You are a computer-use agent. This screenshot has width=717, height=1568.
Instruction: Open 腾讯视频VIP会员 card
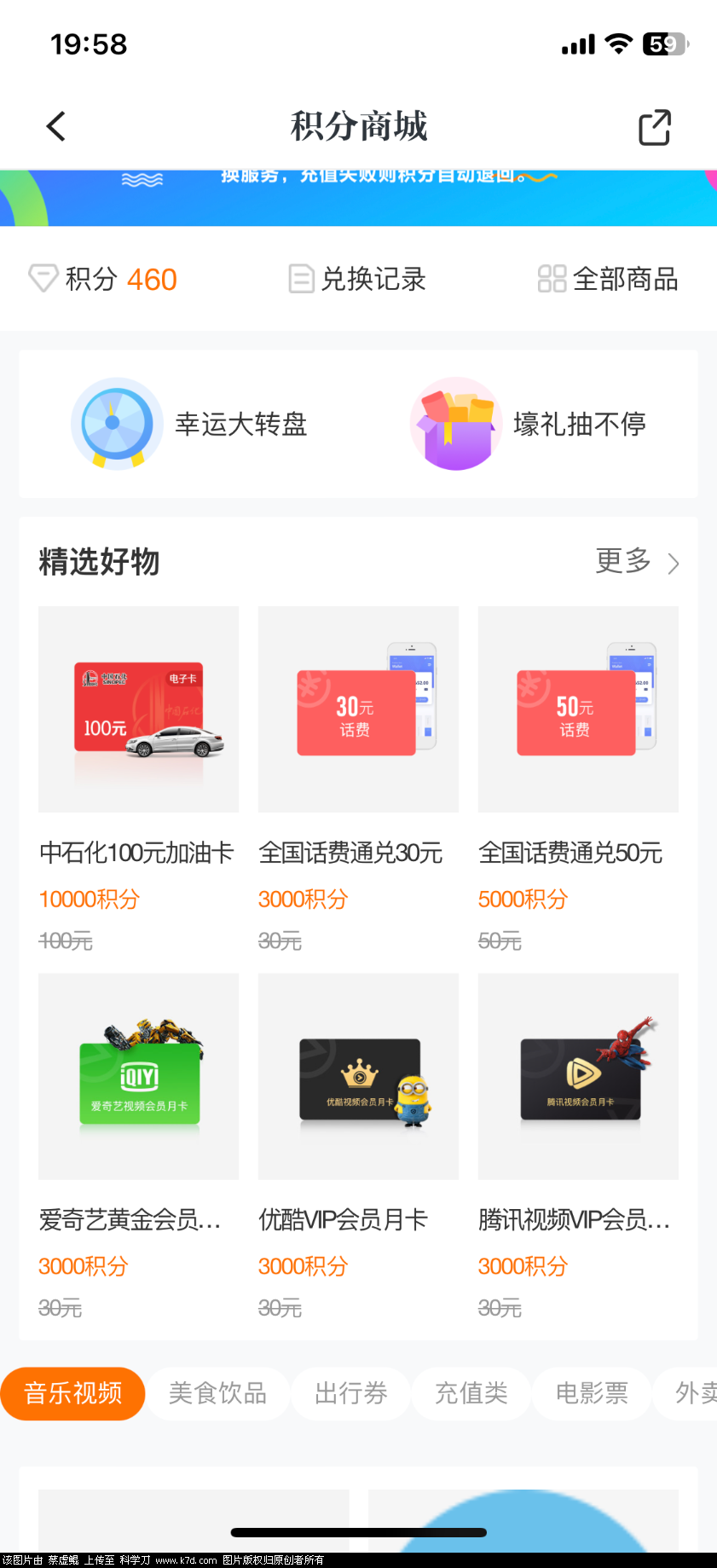(x=578, y=1076)
